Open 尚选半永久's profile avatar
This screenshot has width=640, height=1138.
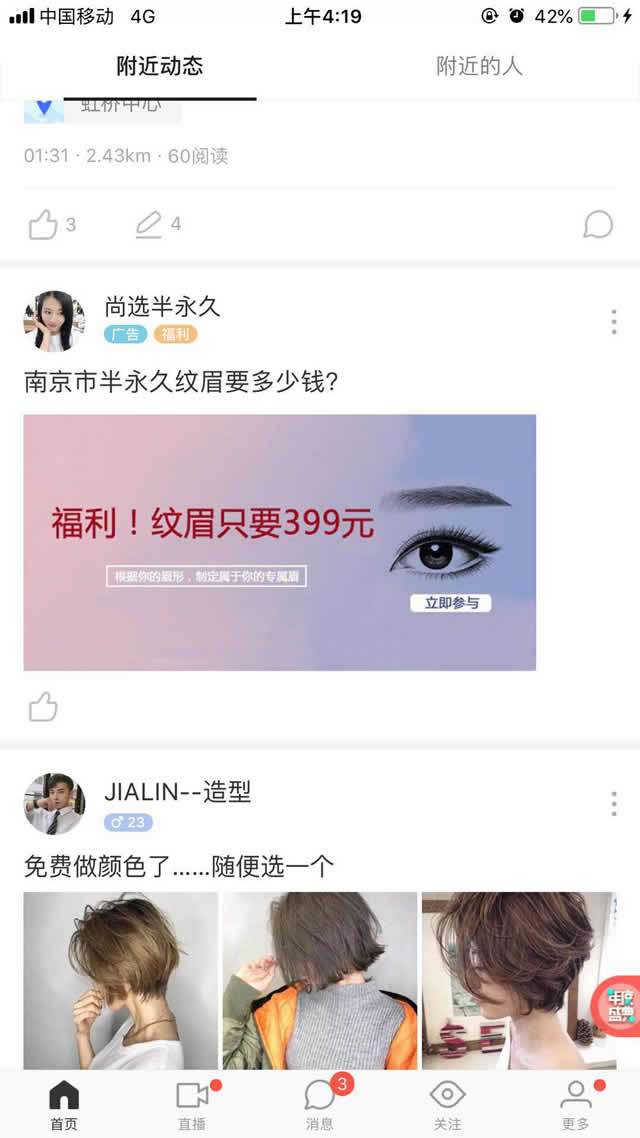tap(54, 321)
